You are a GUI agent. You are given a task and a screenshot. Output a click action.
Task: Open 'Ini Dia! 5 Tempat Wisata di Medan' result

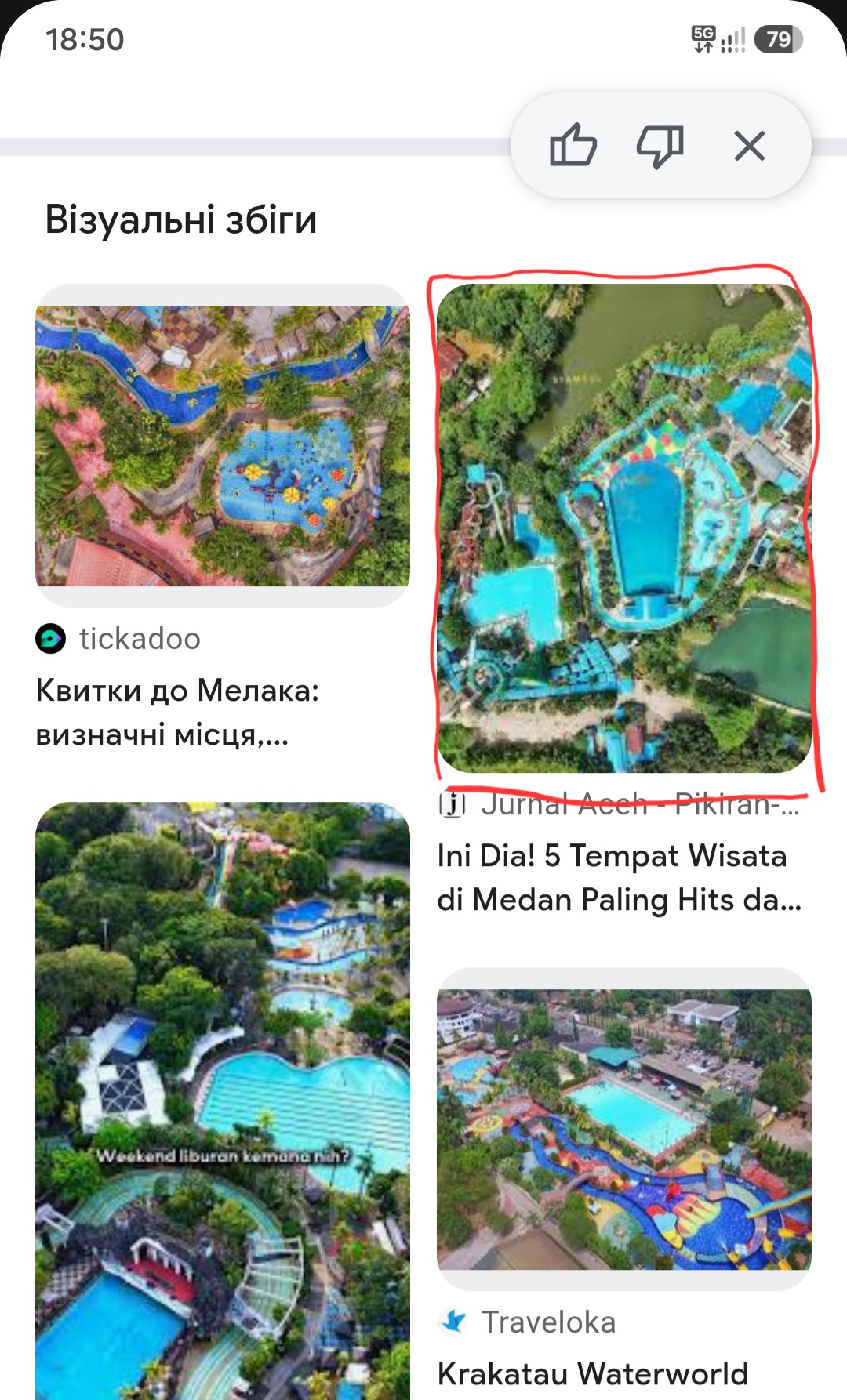[620, 878]
